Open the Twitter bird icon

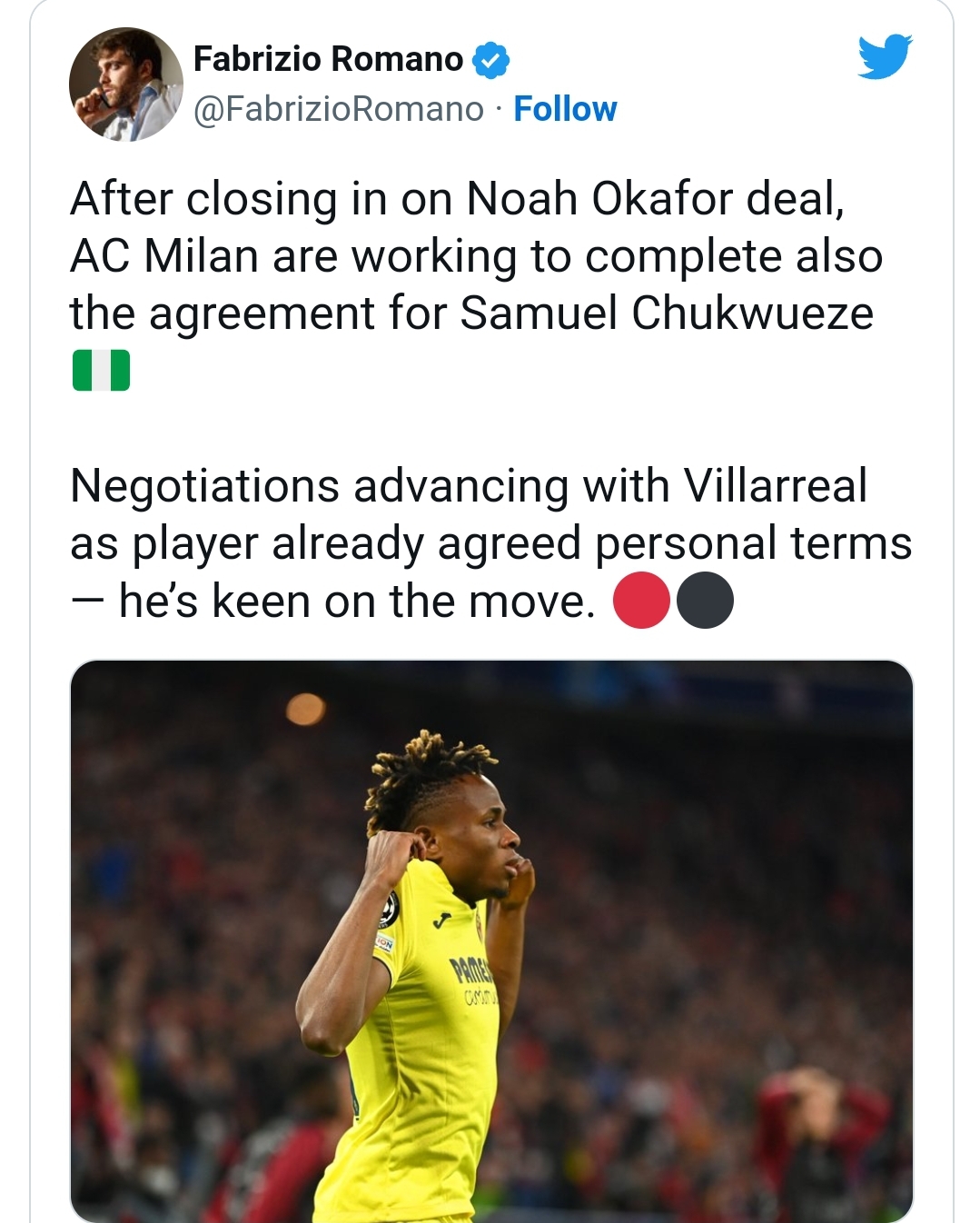pyautogui.click(x=885, y=57)
